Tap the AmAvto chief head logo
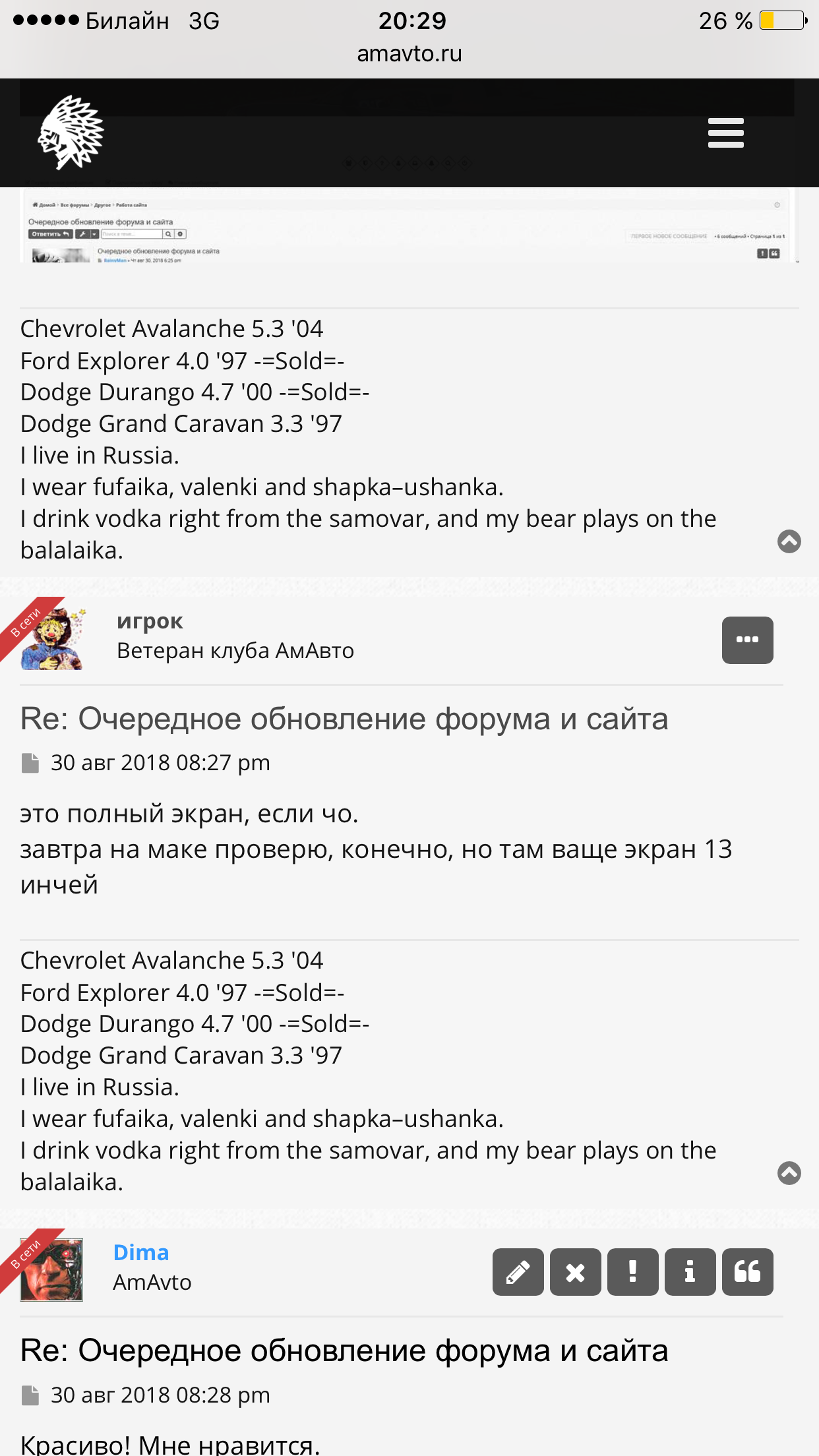819x1456 pixels. point(71,133)
